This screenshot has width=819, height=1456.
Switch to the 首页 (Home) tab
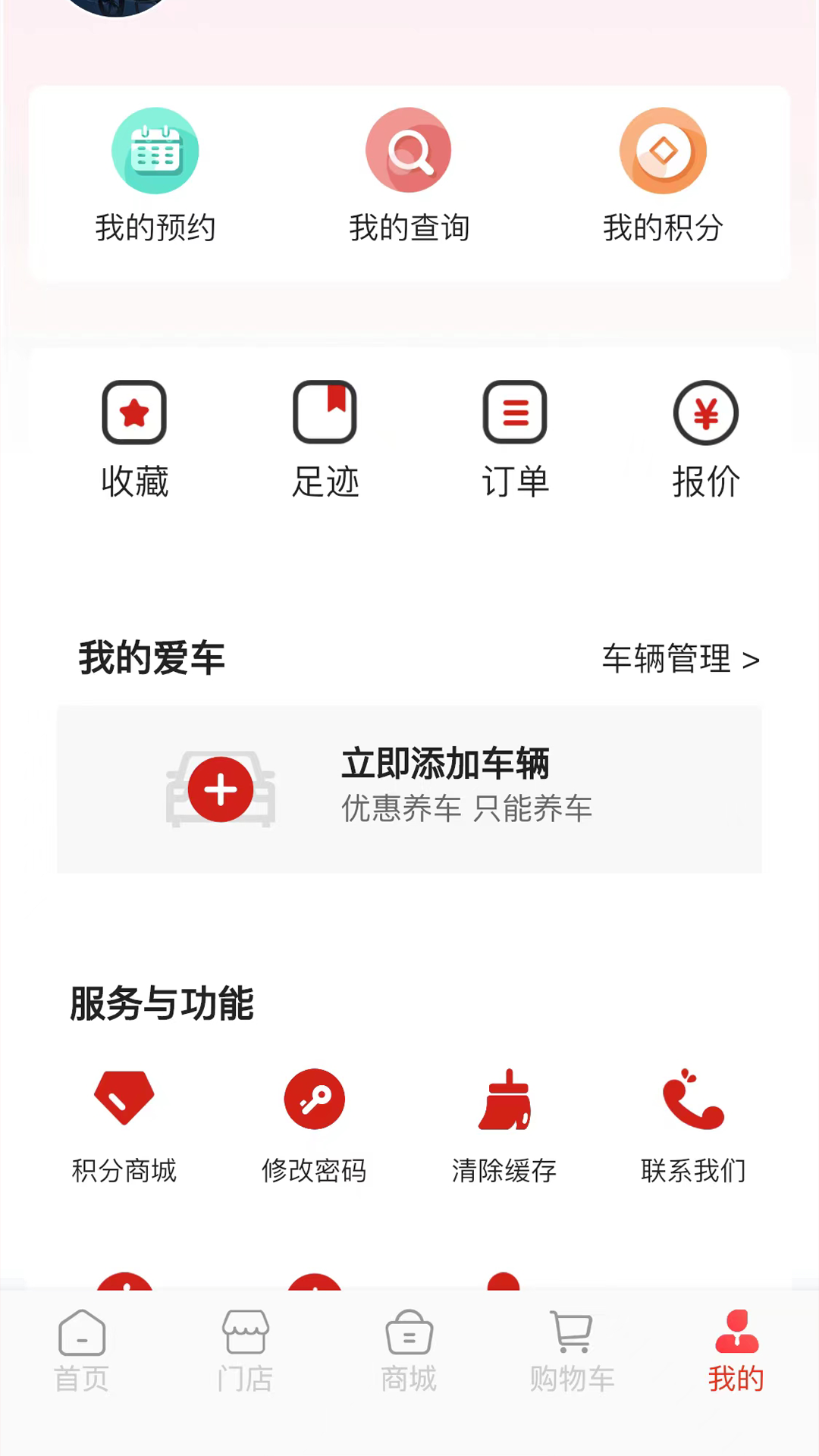pyautogui.click(x=81, y=1350)
